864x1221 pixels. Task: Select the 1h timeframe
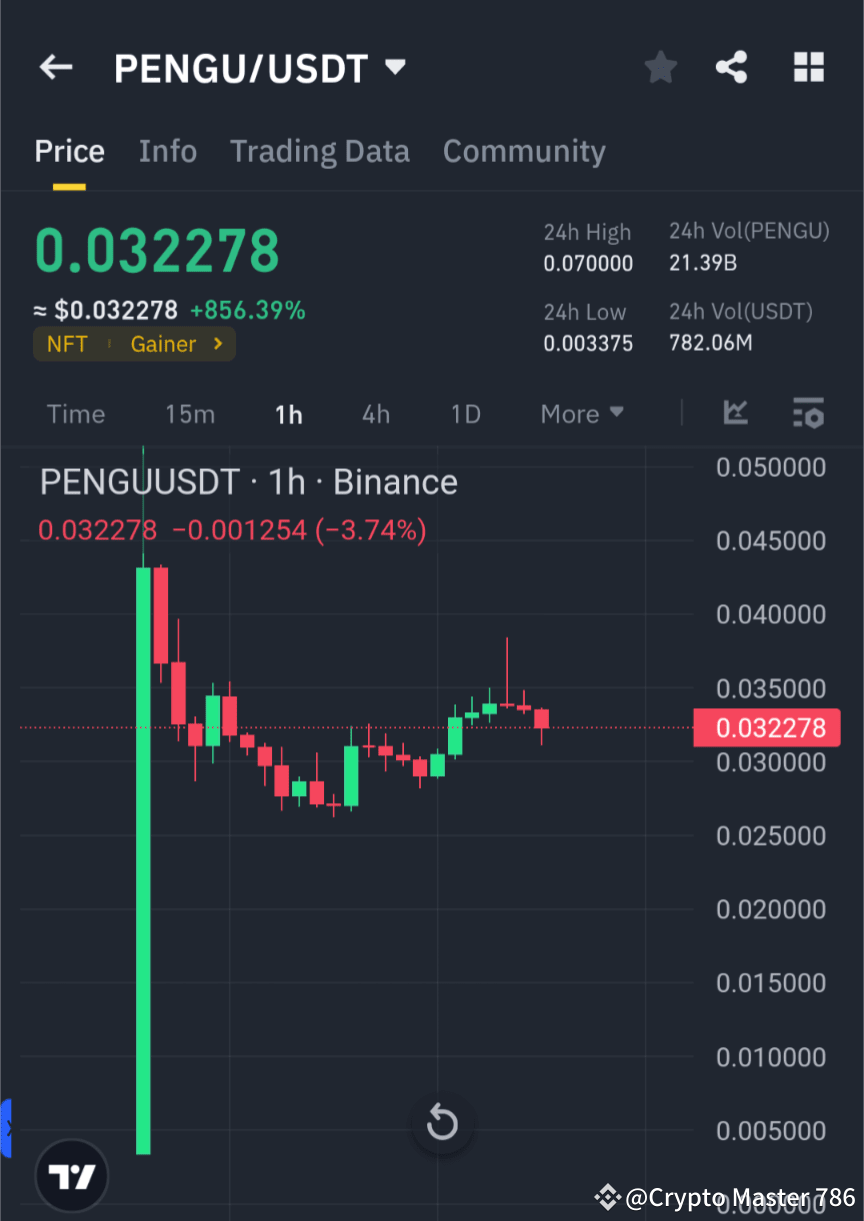288,413
